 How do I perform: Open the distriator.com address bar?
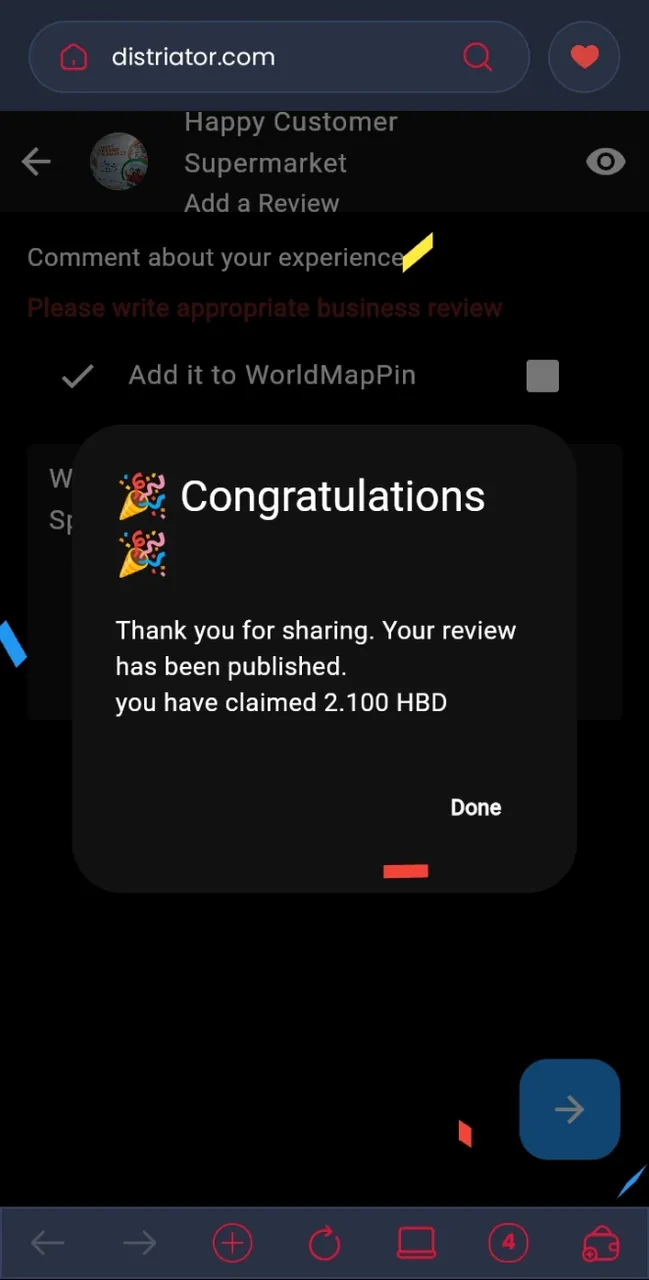(x=279, y=57)
